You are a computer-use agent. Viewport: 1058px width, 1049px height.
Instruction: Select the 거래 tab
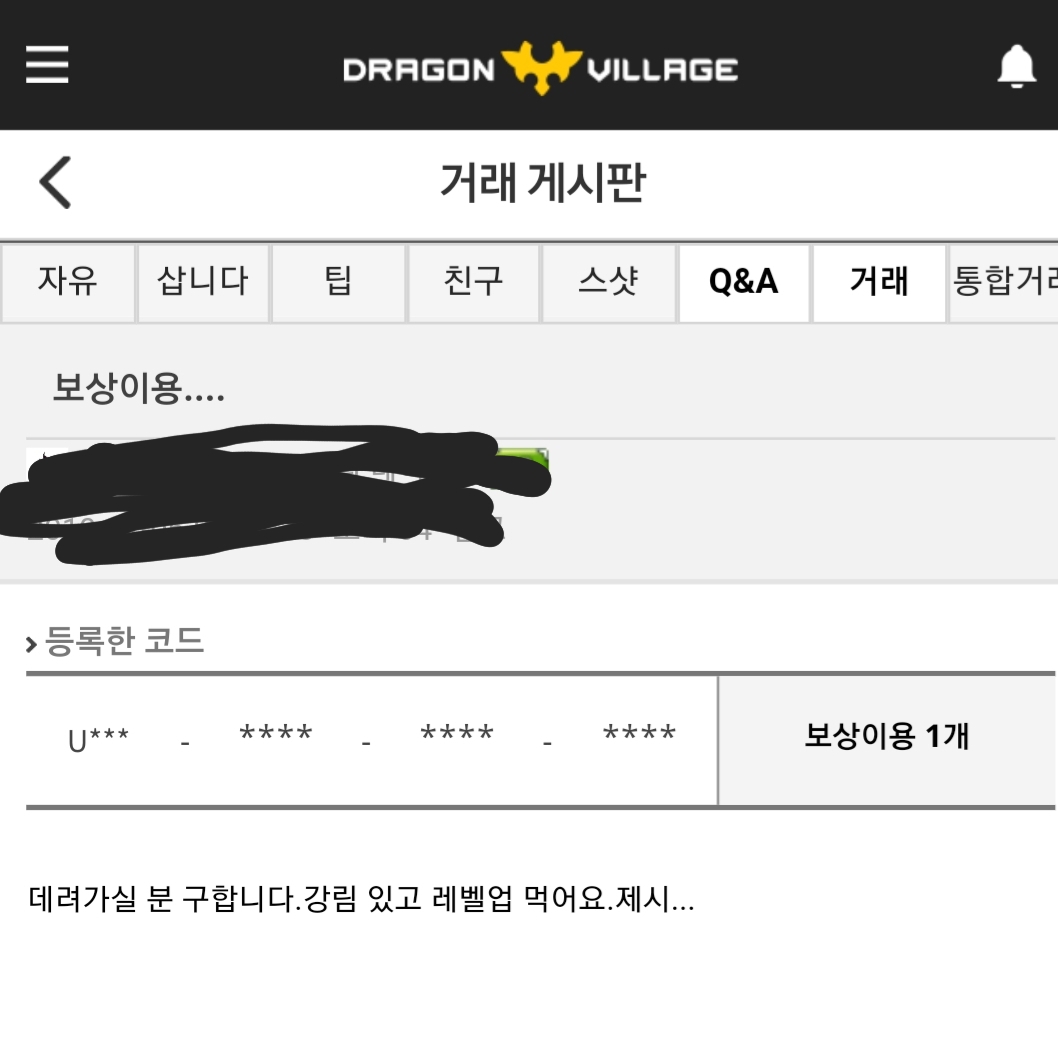pyautogui.click(x=878, y=283)
